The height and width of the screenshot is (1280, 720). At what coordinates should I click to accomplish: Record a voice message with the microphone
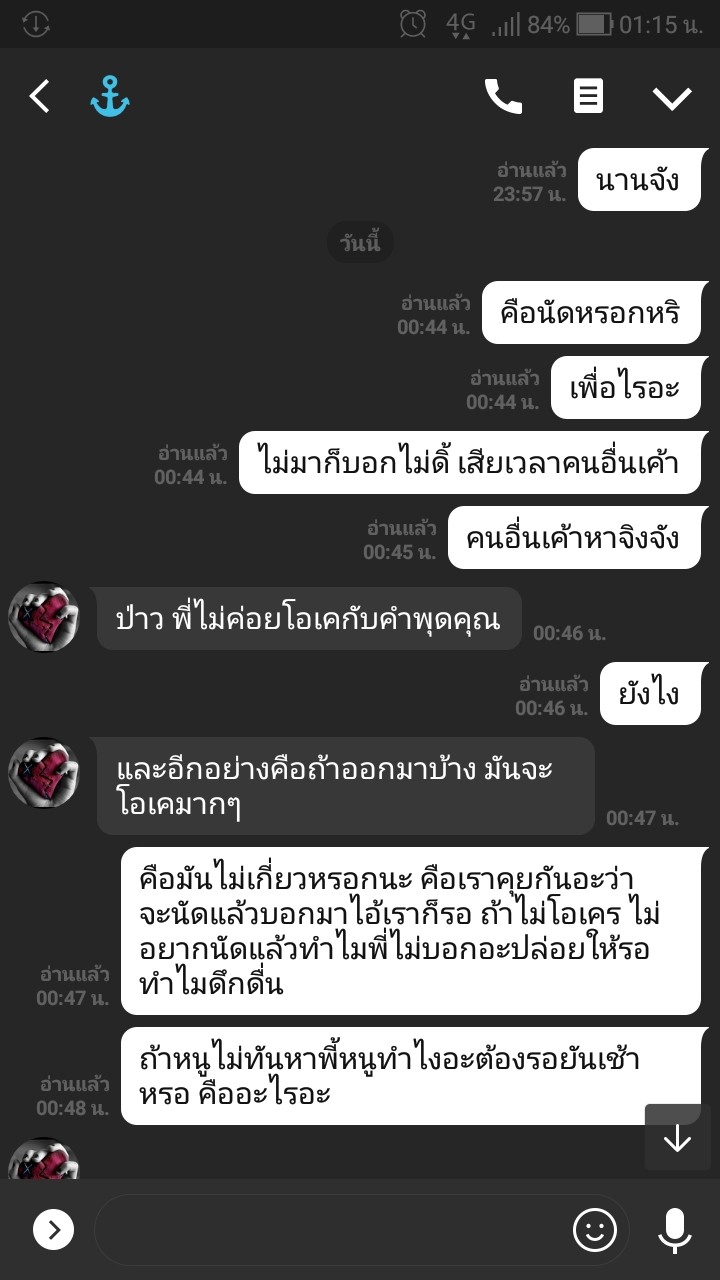(674, 1229)
